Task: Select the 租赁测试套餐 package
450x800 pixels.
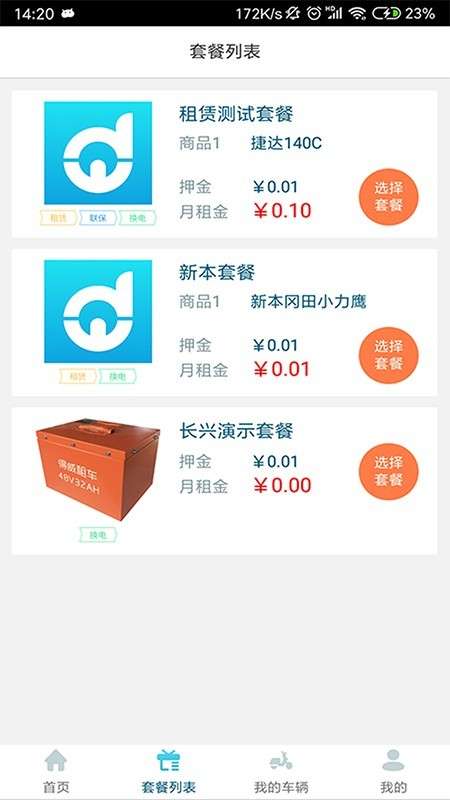Action: click(x=388, y=197)
